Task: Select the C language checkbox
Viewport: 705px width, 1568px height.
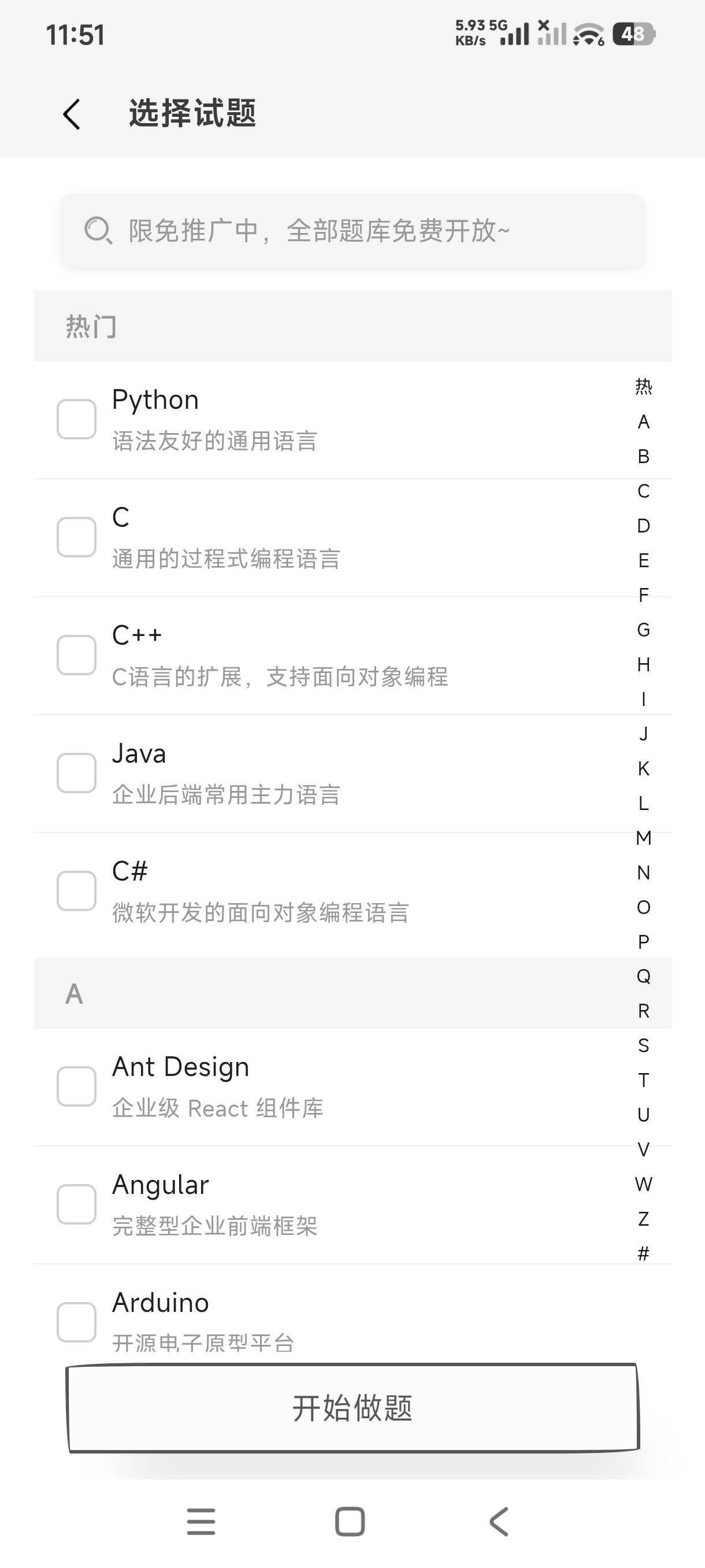Action: [76, 537]
